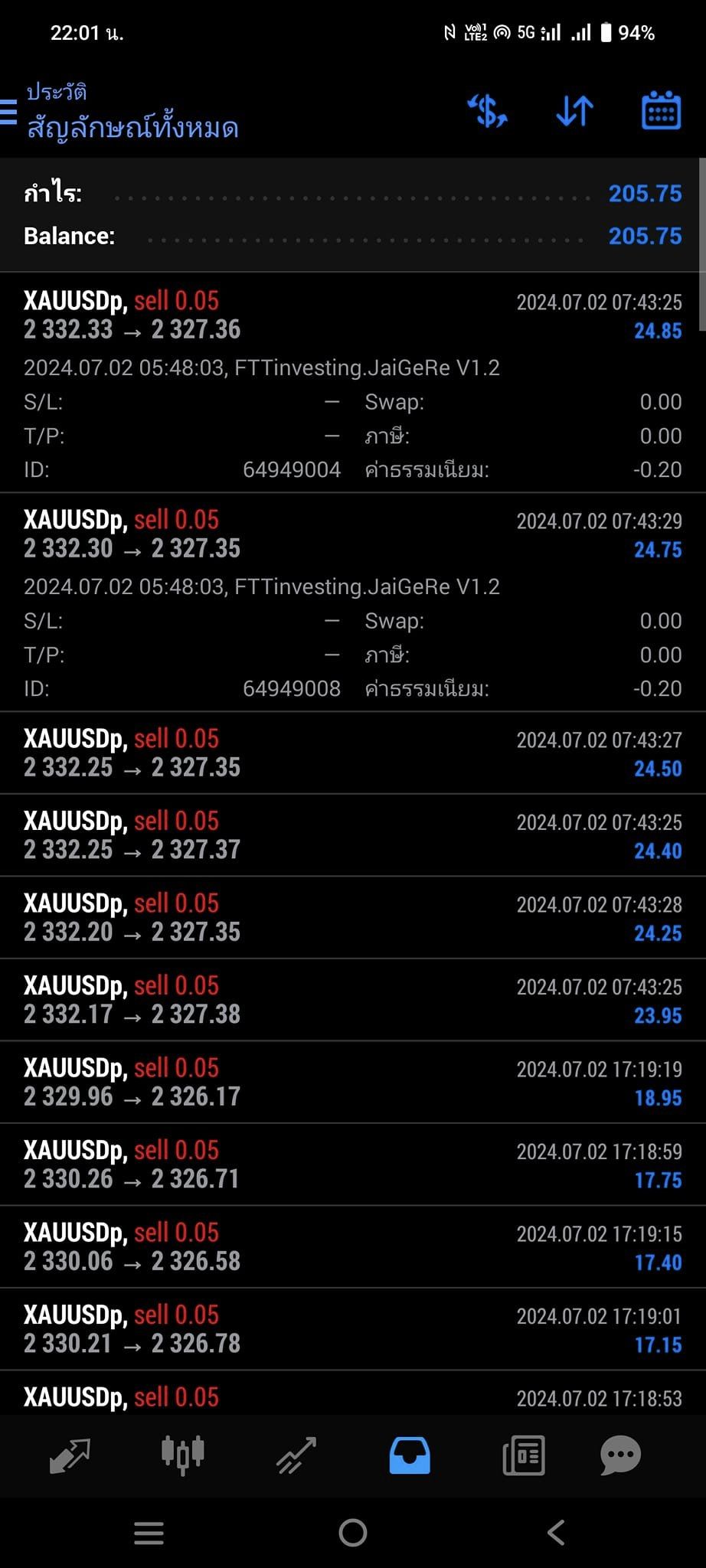This screenshot has height=1568, width=706.
Task: Expand the trade with profit 24.50
Action: (x=353, y=753)
